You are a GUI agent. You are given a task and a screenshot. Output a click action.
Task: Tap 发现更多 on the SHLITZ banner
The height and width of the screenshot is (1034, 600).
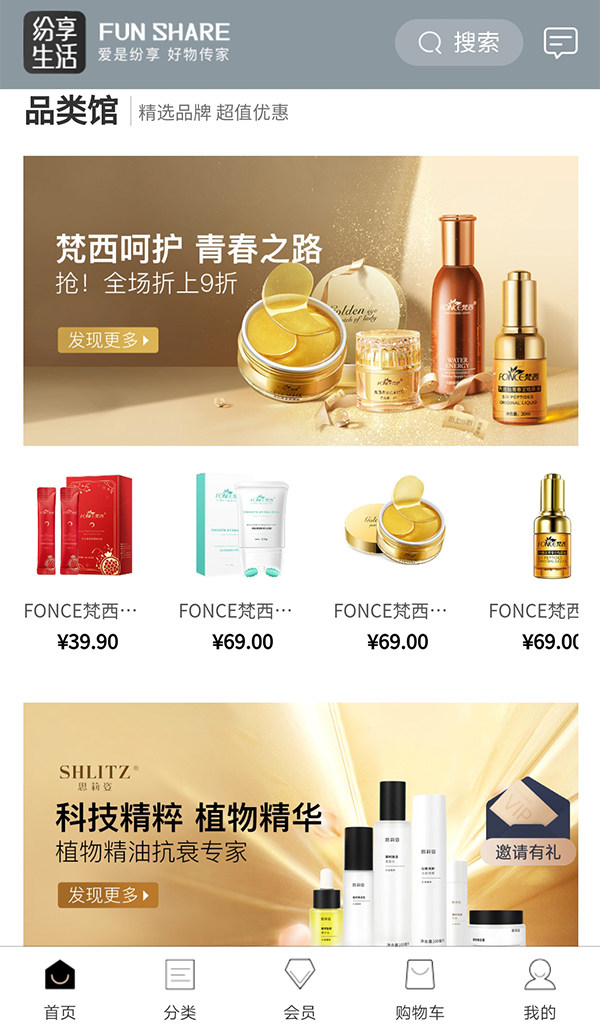coord(108,894)
